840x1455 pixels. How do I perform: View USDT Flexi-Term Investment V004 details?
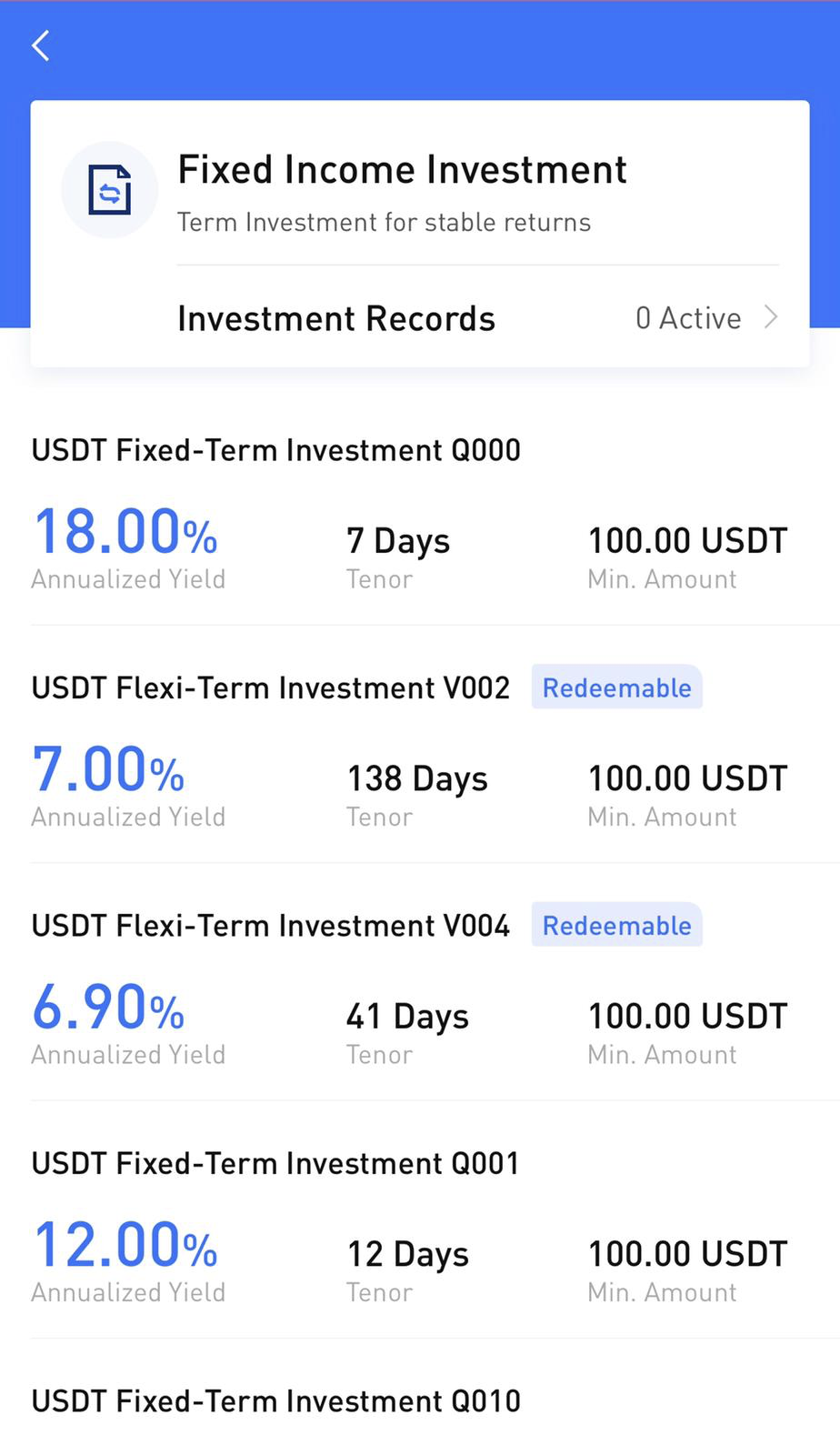[420, 983]
